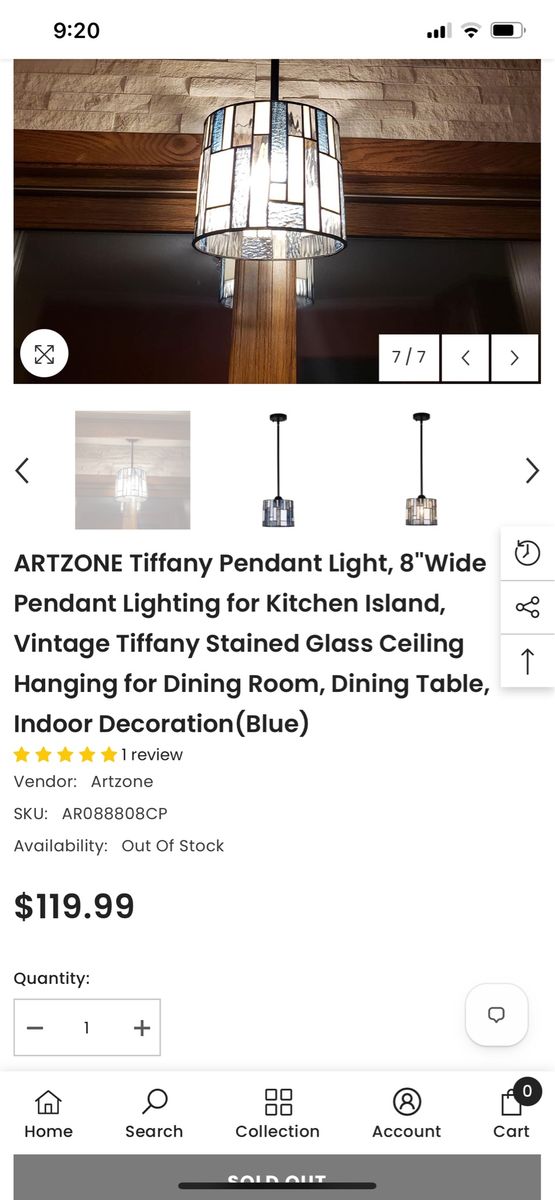Jump back to top of page

(x=528, y=661)
